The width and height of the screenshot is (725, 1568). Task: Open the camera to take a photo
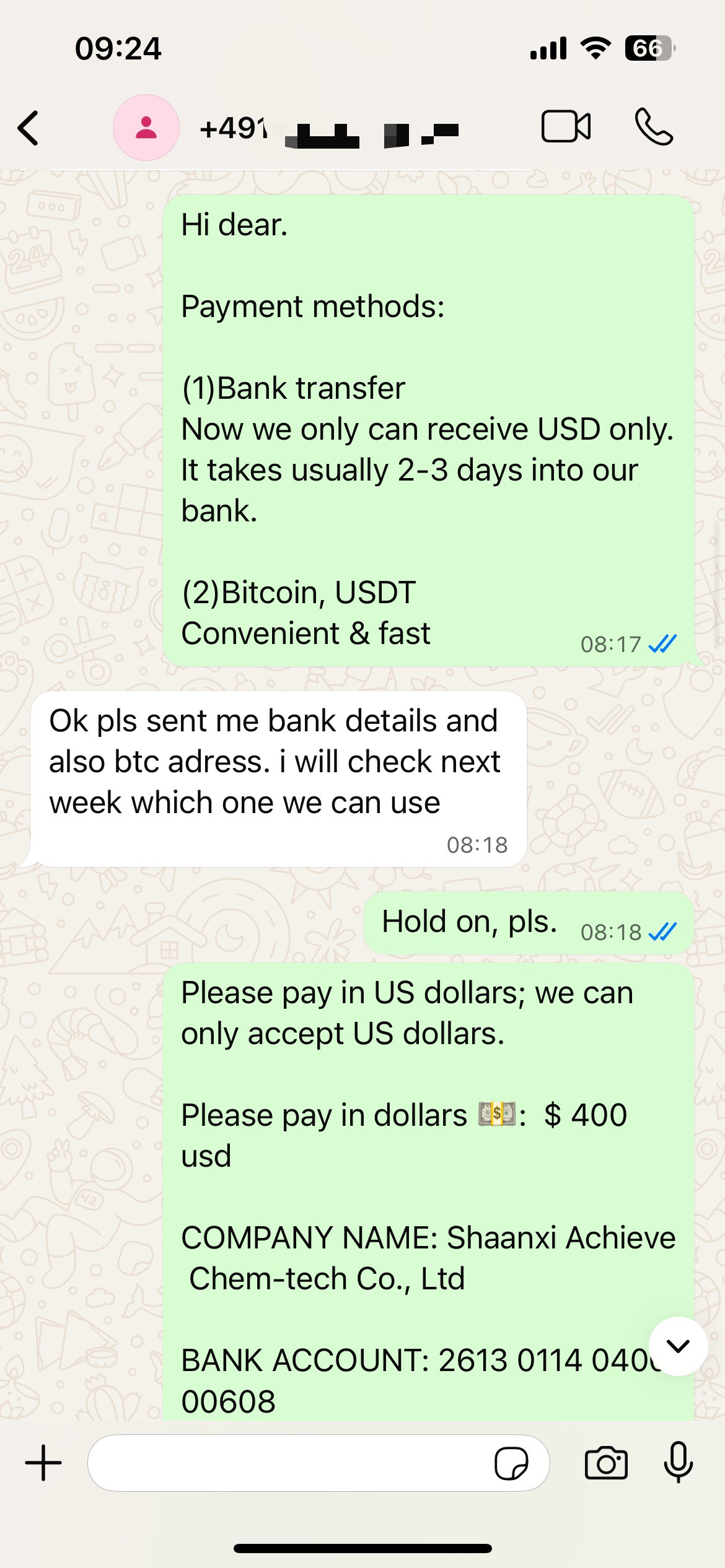tap(606, 1463)
